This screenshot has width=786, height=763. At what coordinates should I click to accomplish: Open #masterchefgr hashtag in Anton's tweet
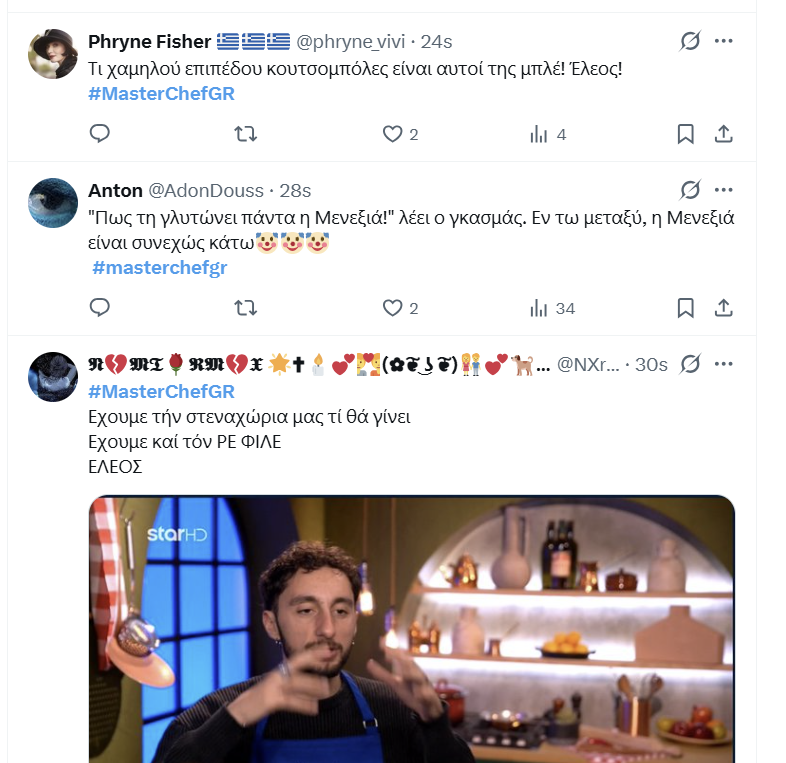160,268
